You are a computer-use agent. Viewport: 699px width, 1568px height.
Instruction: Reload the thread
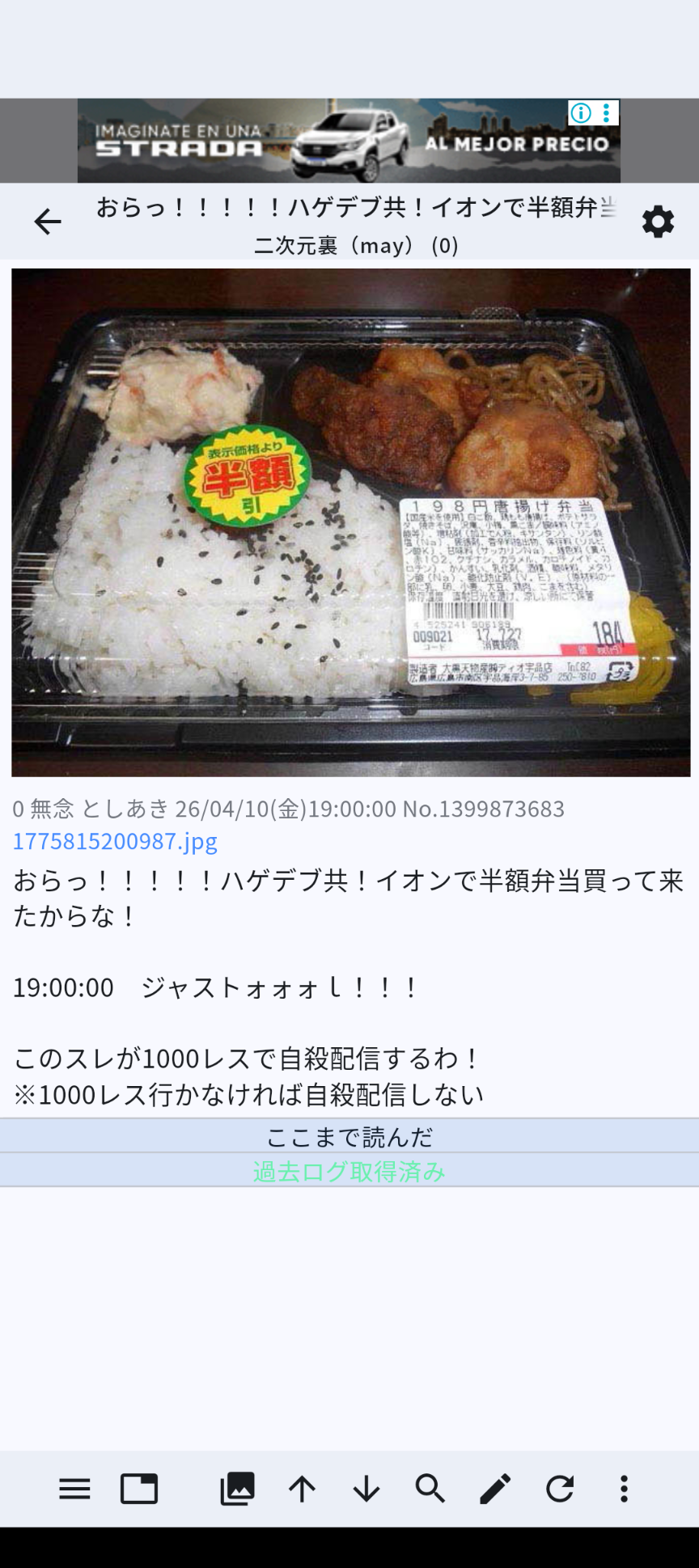(x=560, y=1489)
